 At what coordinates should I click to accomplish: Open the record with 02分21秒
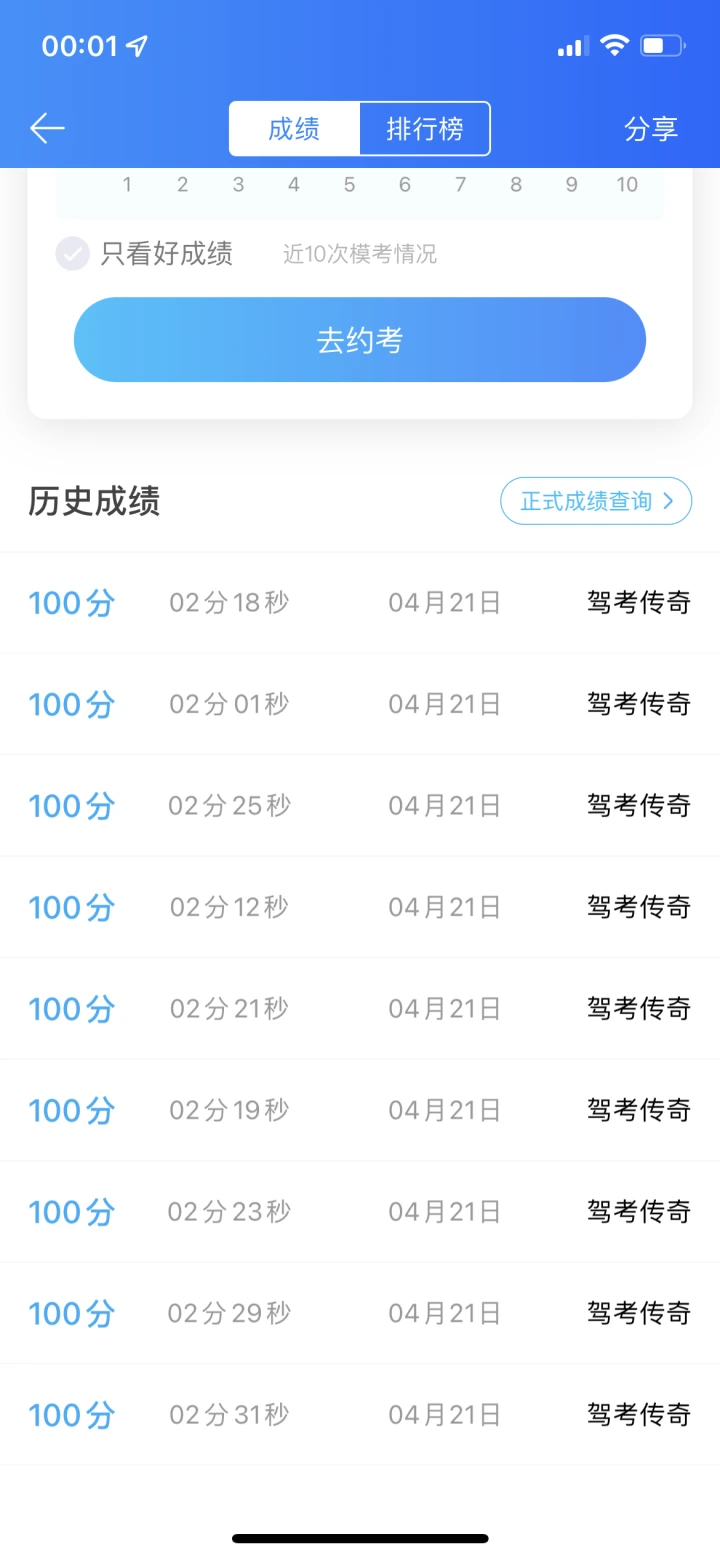(360, 1009)
